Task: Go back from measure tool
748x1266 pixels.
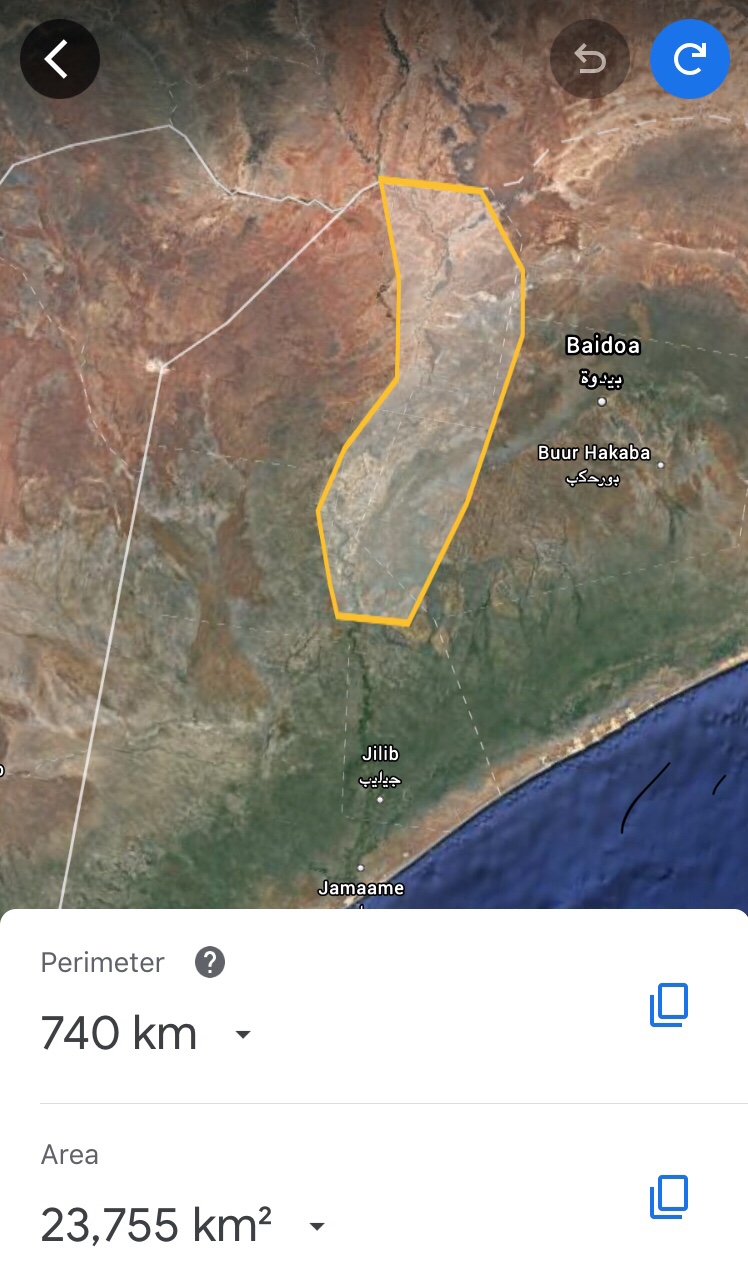Action: (x=59, y=59)
